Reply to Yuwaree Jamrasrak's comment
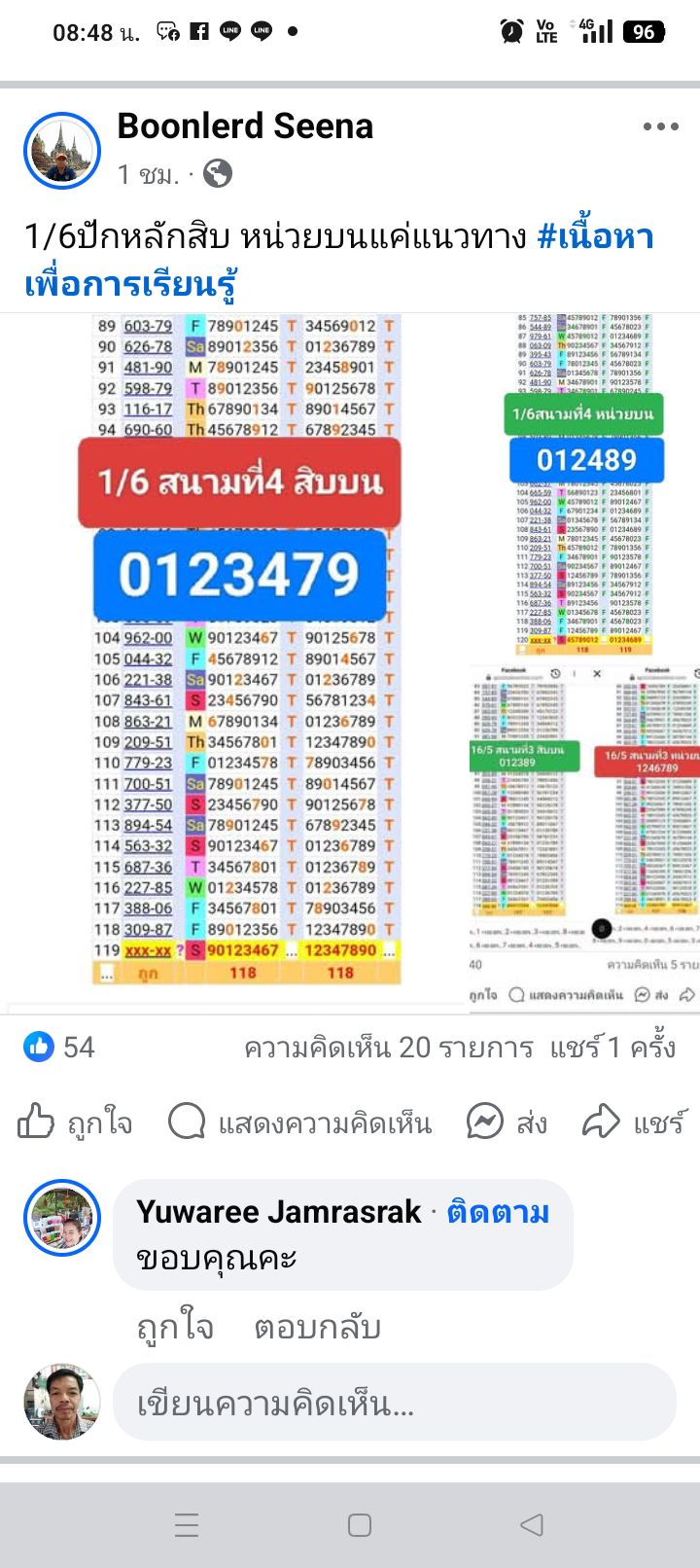The width and height of the screenshot is (700, 1568). [x=317, y=1327]
